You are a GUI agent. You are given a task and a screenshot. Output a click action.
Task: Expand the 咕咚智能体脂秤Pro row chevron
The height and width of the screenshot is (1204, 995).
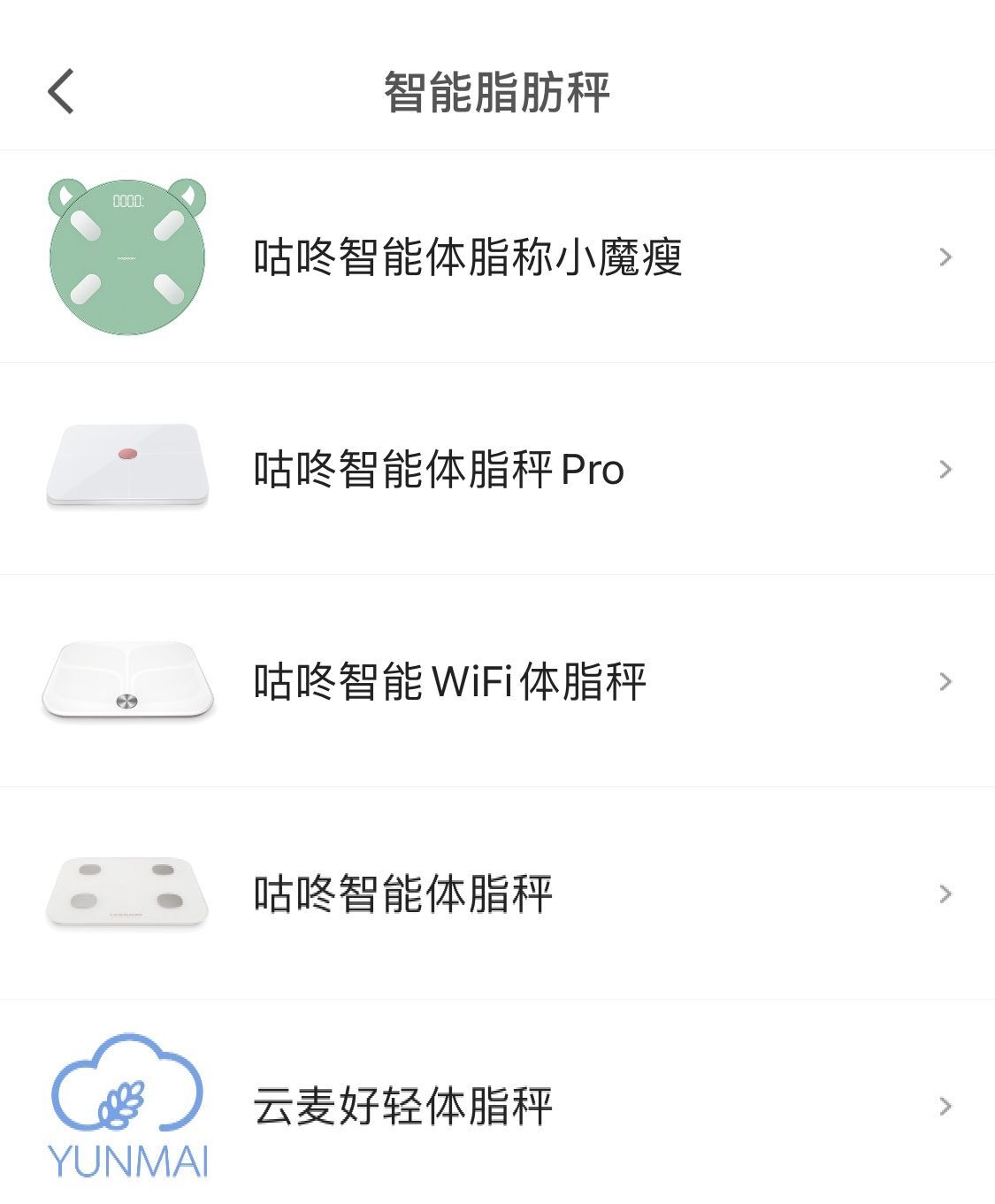[x=946, y=469]
